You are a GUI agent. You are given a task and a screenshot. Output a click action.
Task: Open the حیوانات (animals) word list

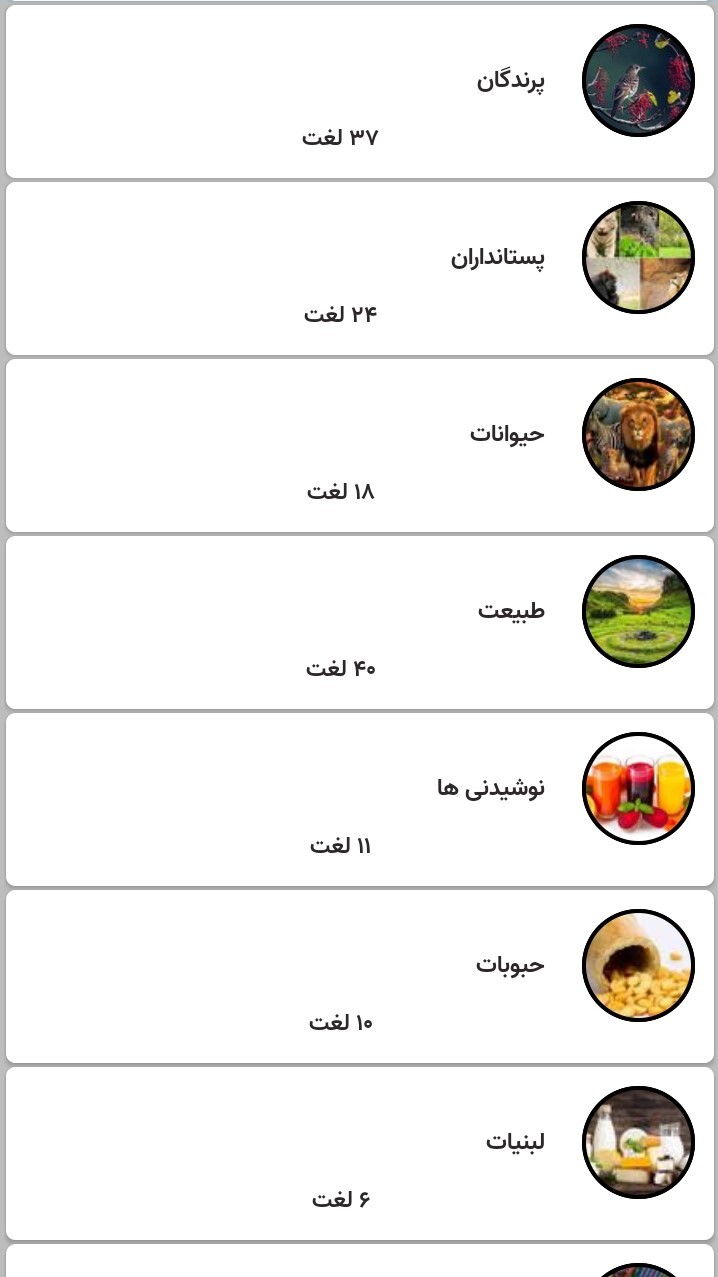(360, 445)
